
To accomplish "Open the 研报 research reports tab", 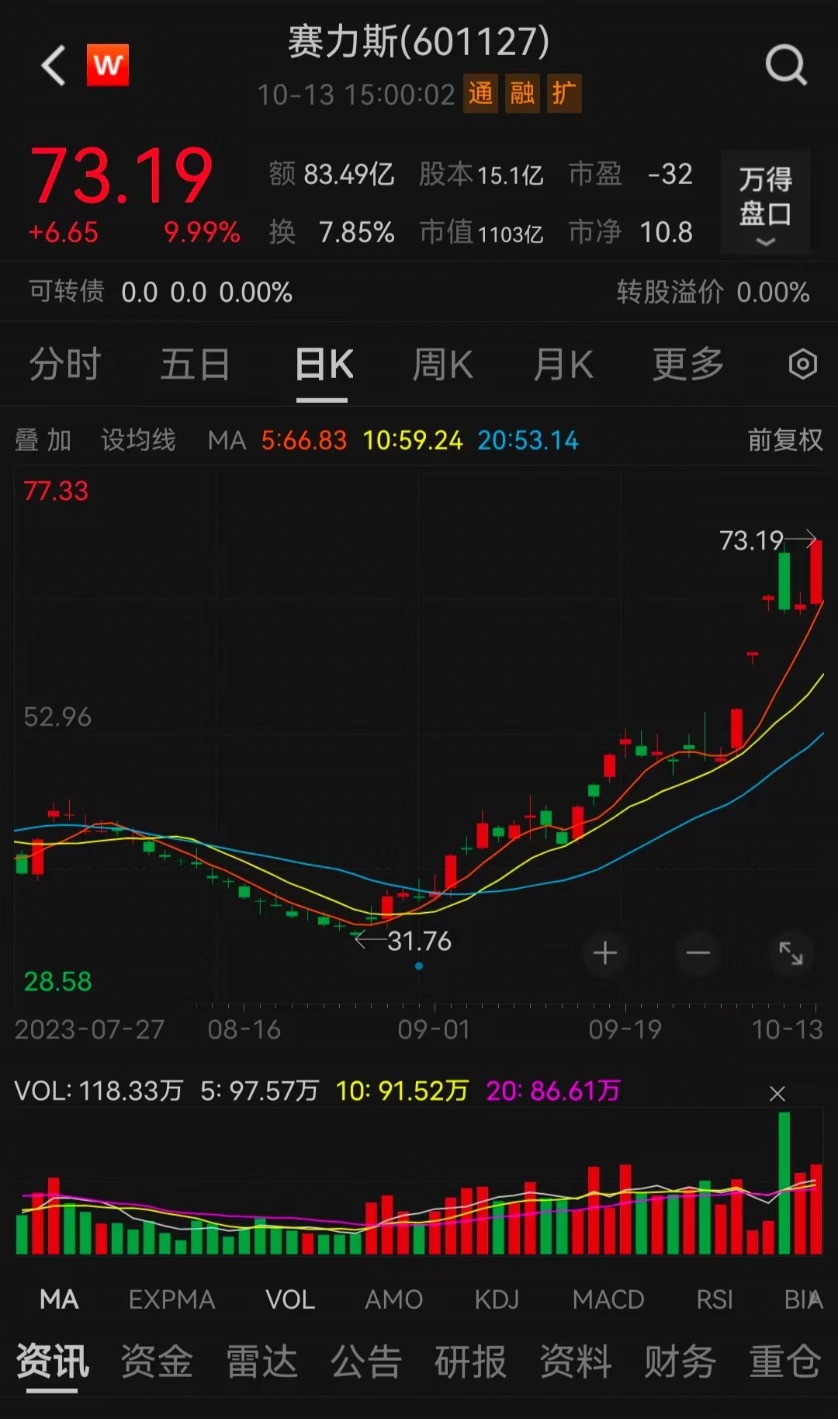I will [471, 1361].
